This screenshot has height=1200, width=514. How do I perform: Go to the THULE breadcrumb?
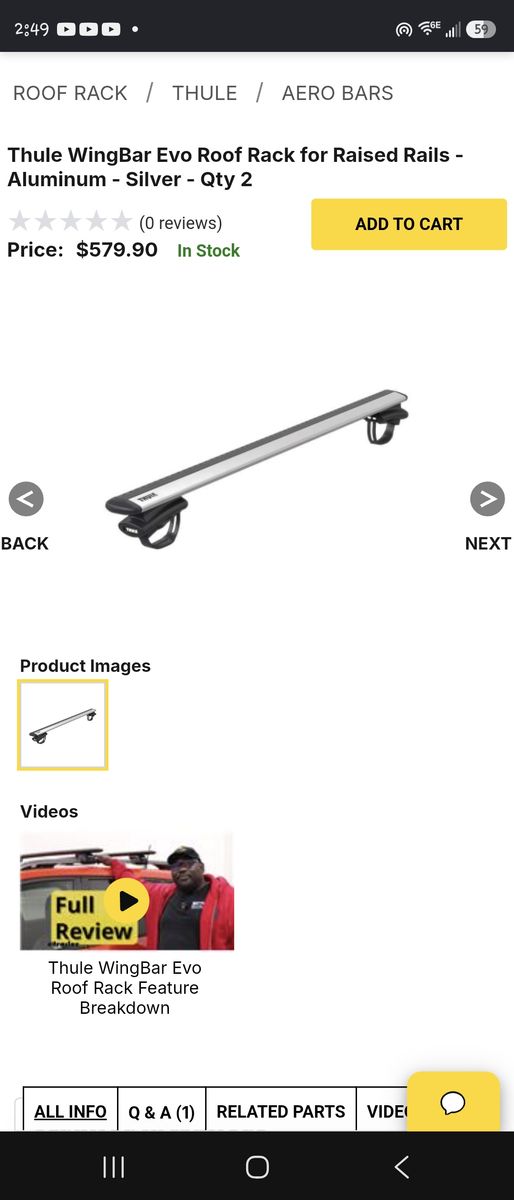(x=204, y=93)
